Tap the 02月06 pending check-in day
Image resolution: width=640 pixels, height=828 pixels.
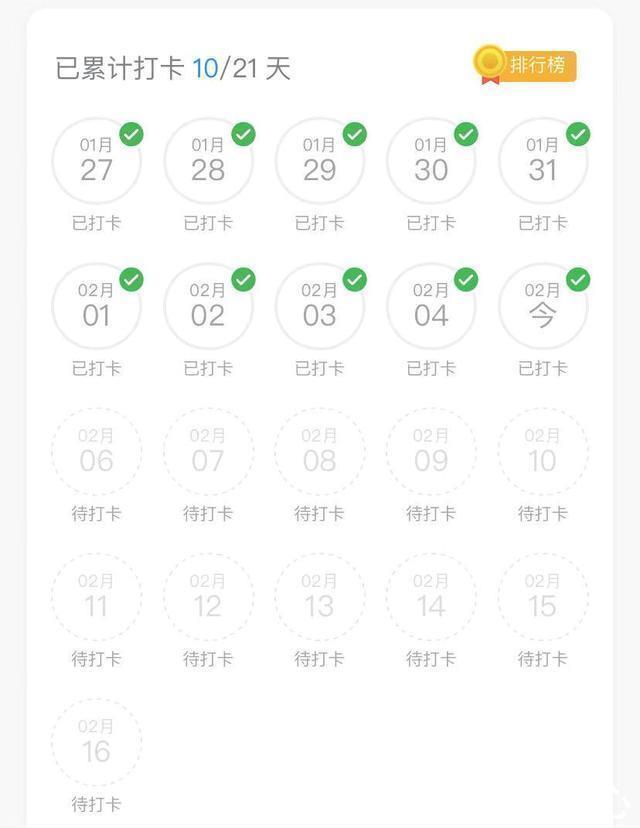[x=96, y=452]
